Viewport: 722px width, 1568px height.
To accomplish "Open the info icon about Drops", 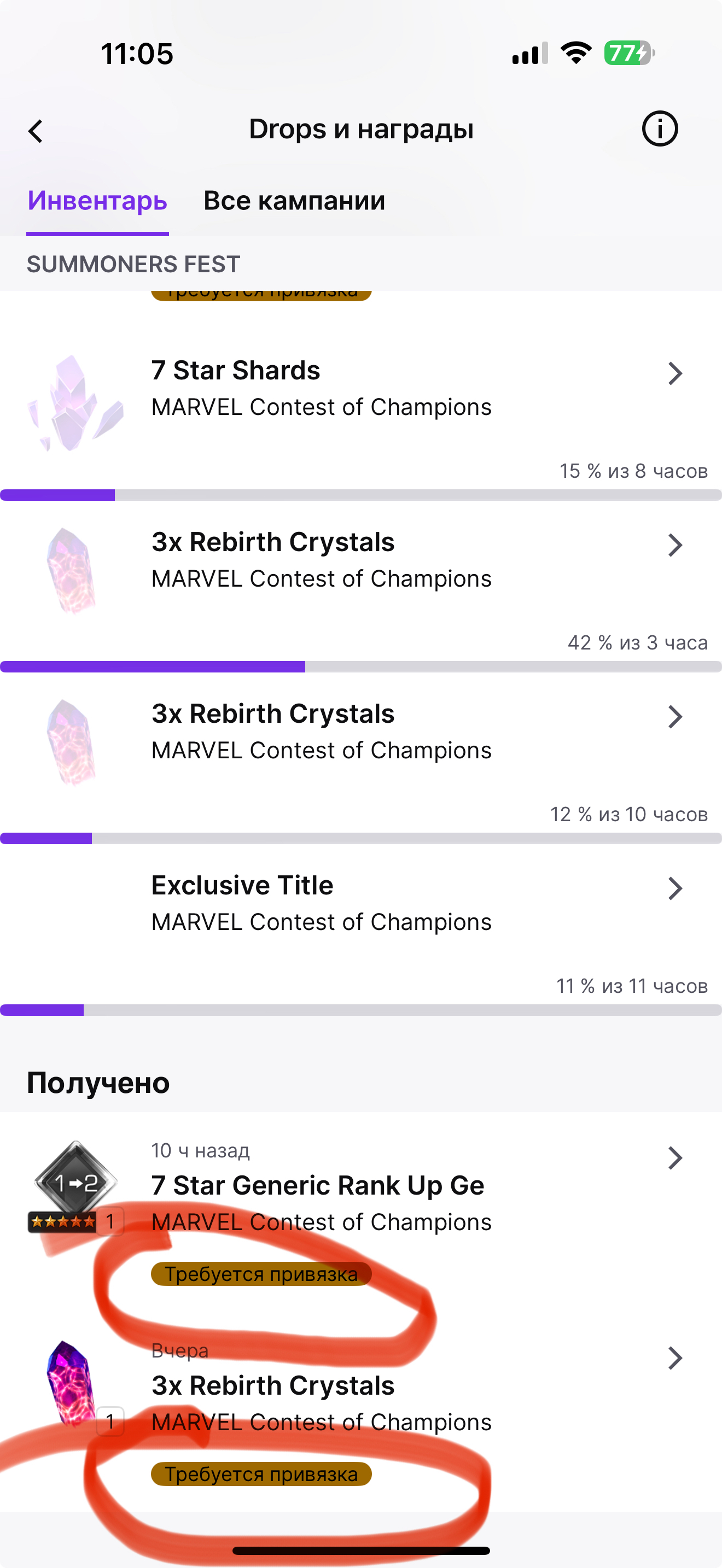I will 659,129.
